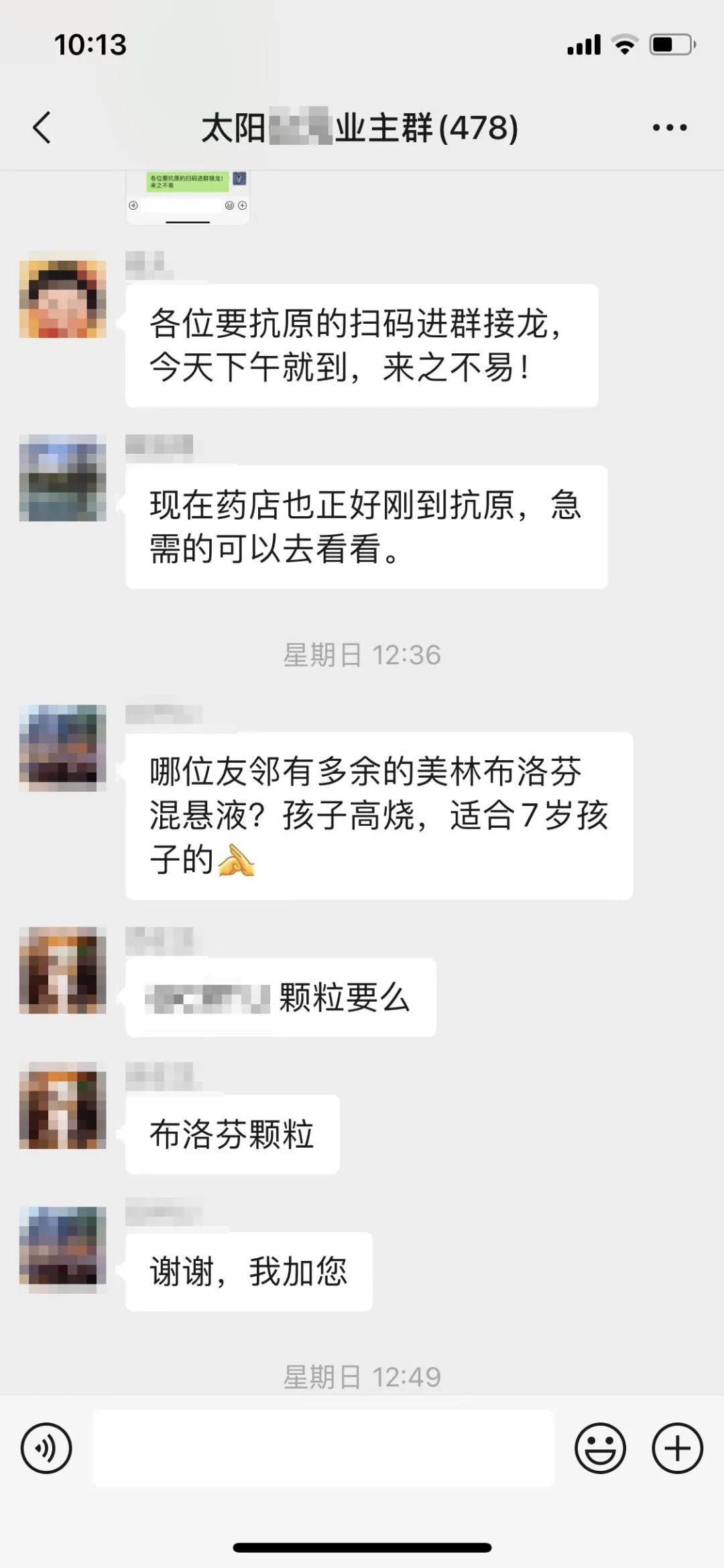This screenshot has height=1568, width=724.
Task: Tap avatar beside the 美林布洛芬混悬液 message
Action: [x=63, y=747]
